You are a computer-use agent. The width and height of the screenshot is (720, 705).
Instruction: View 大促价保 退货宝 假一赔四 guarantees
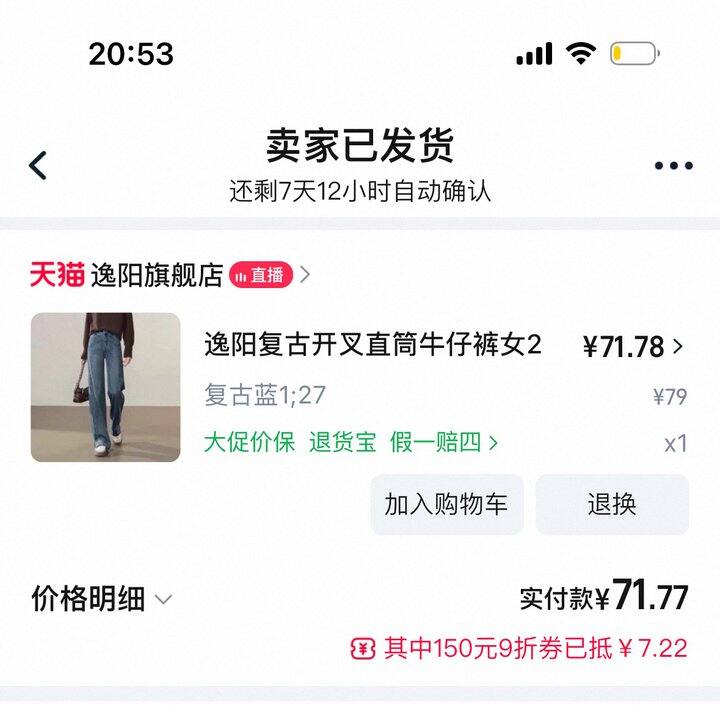pyautogui.click(x=351, y=442)
